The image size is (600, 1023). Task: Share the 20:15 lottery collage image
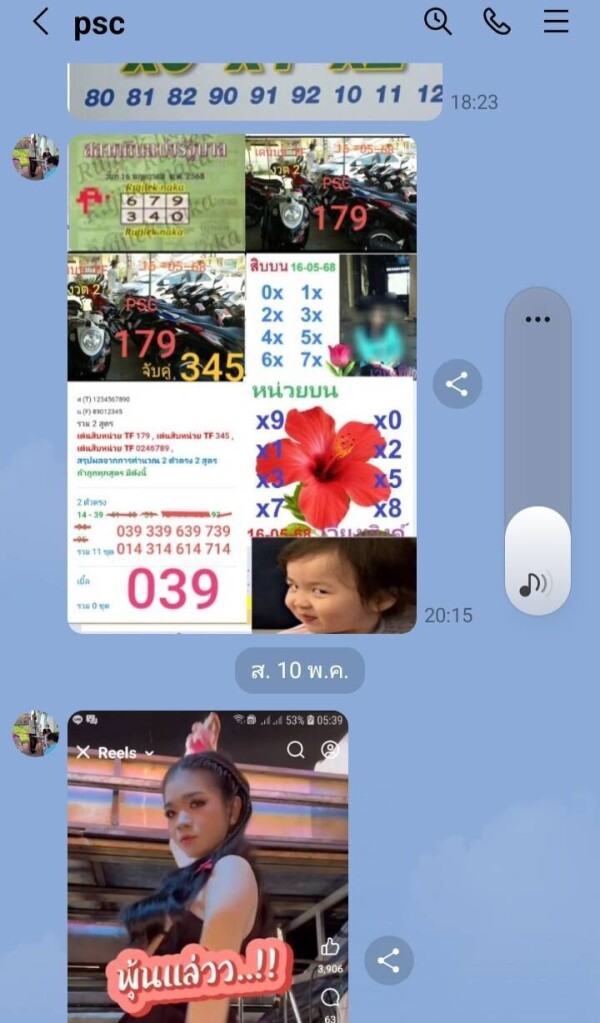tap(457, 384)
